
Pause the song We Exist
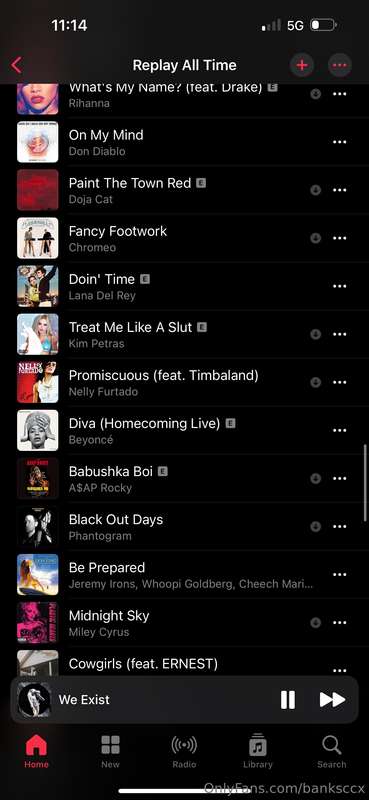click(x=288, y=699)
